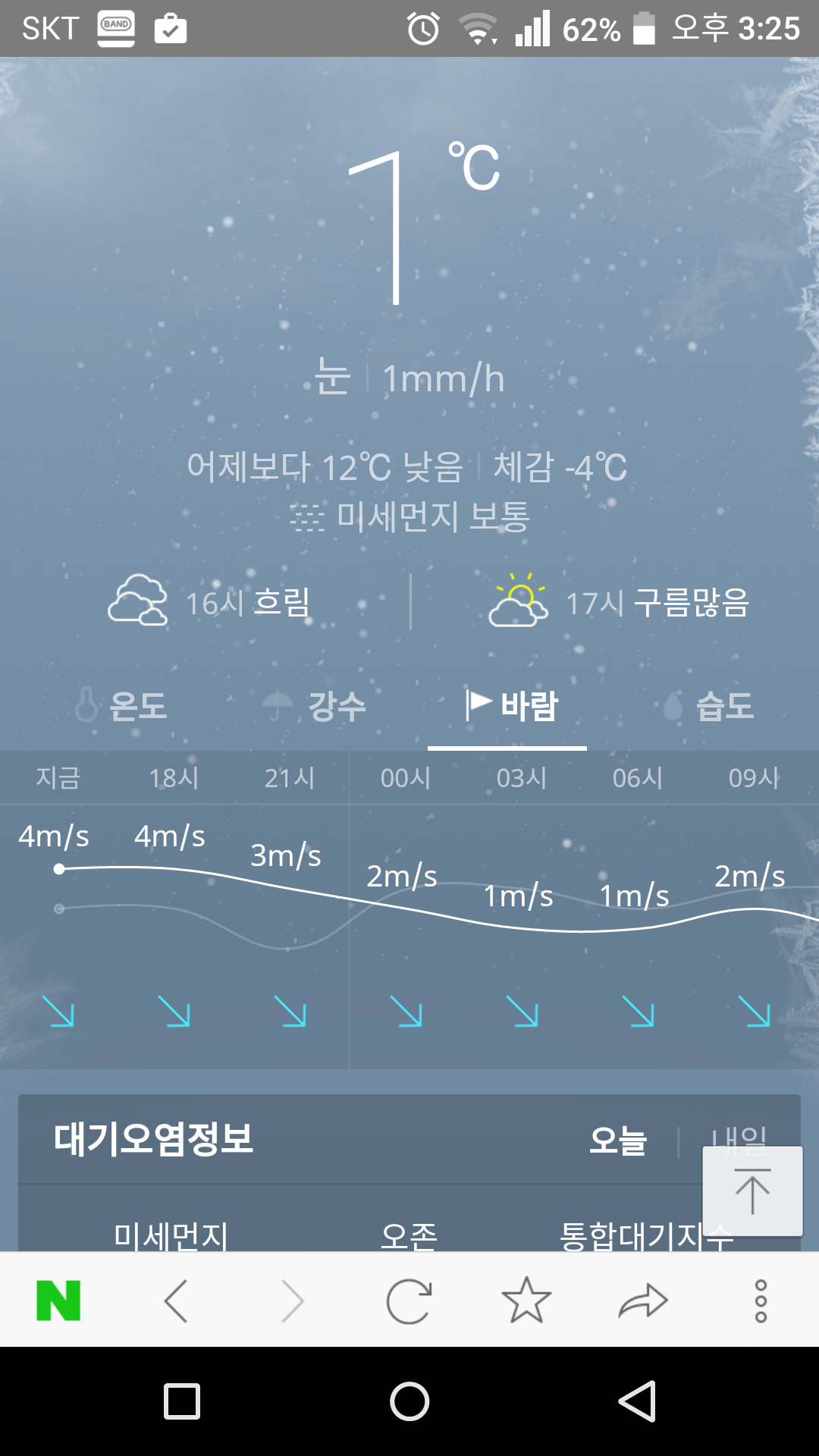
Task: Open the Naver home N button
Action: tap(58, 1301)
